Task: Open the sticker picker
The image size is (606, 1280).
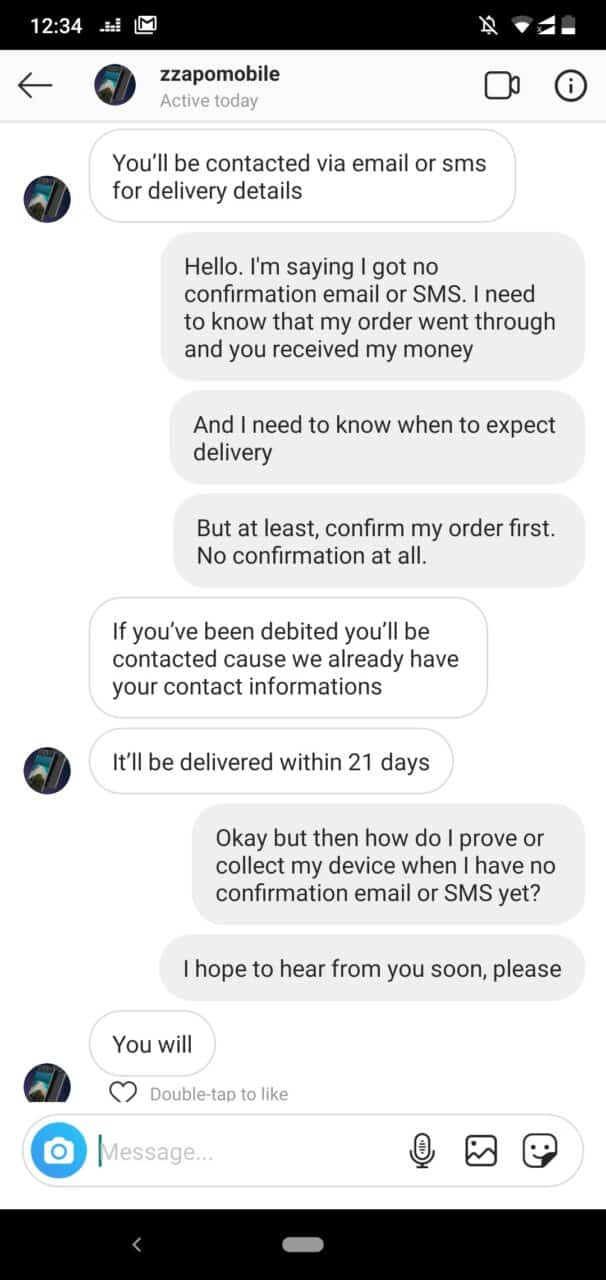Action: click(540, 1151)
